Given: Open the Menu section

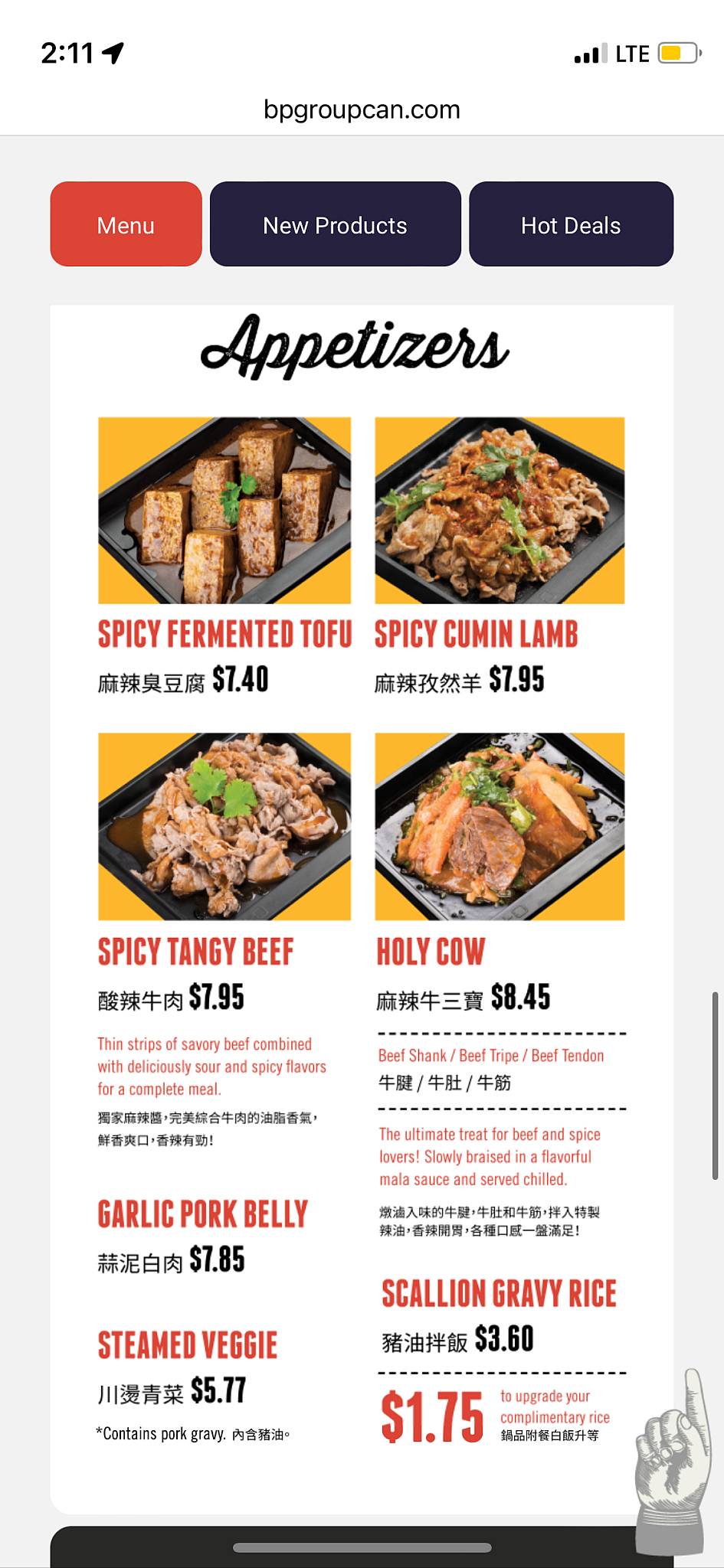Looking at the screenshot, I should point(125,224).
